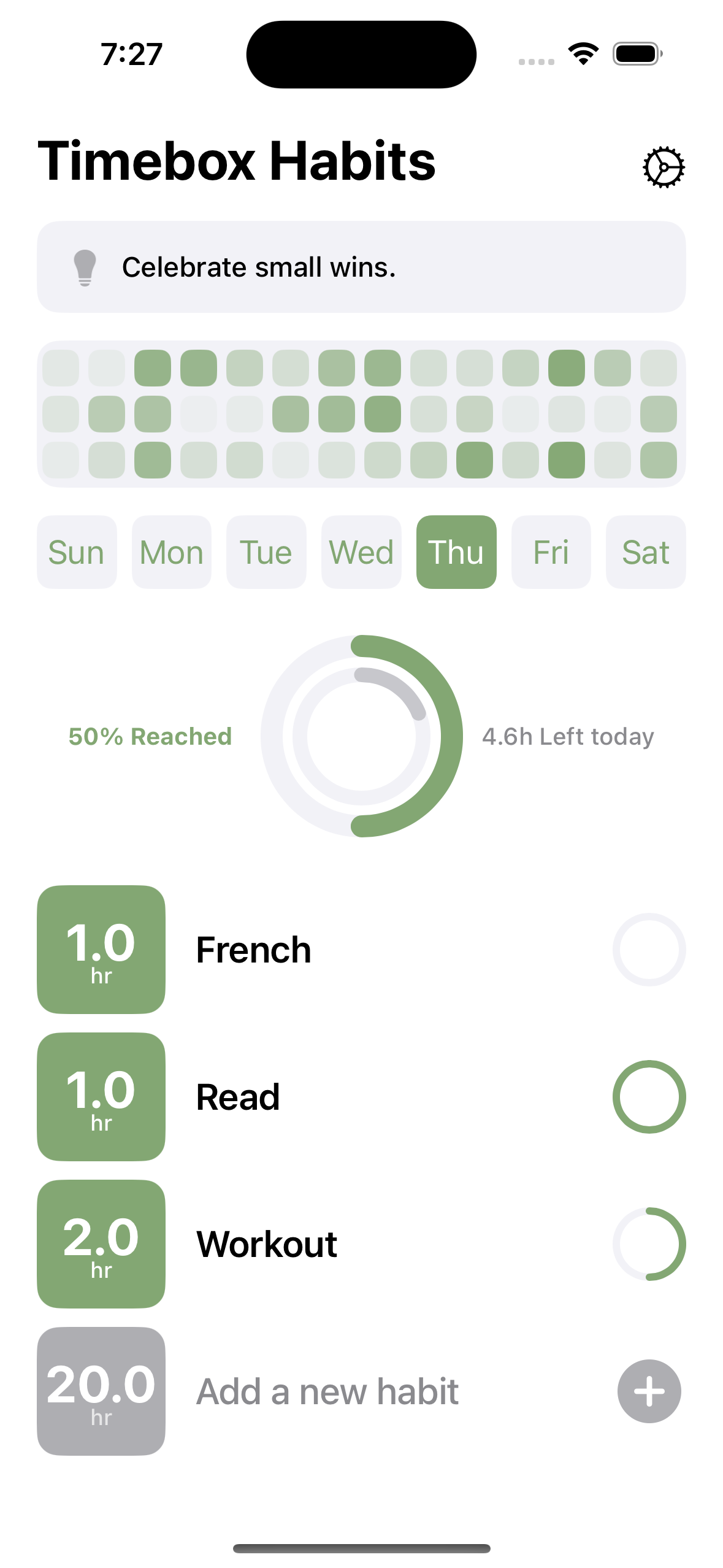
Task: Tap the 2.0 hr Workout duration tile
Action: 101,1244
